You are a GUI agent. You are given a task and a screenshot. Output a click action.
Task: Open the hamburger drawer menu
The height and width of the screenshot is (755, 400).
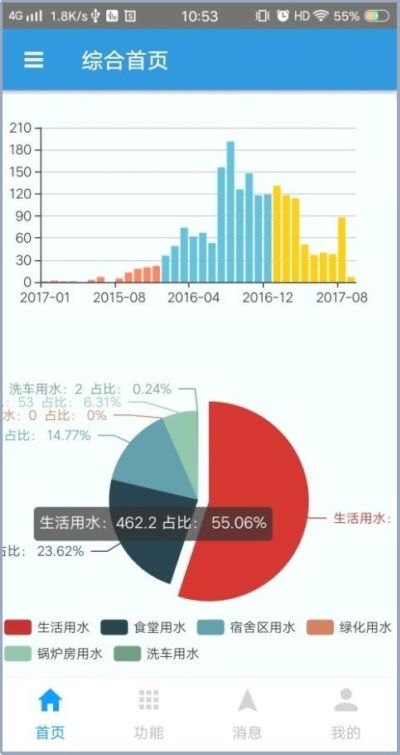[34, 60]
